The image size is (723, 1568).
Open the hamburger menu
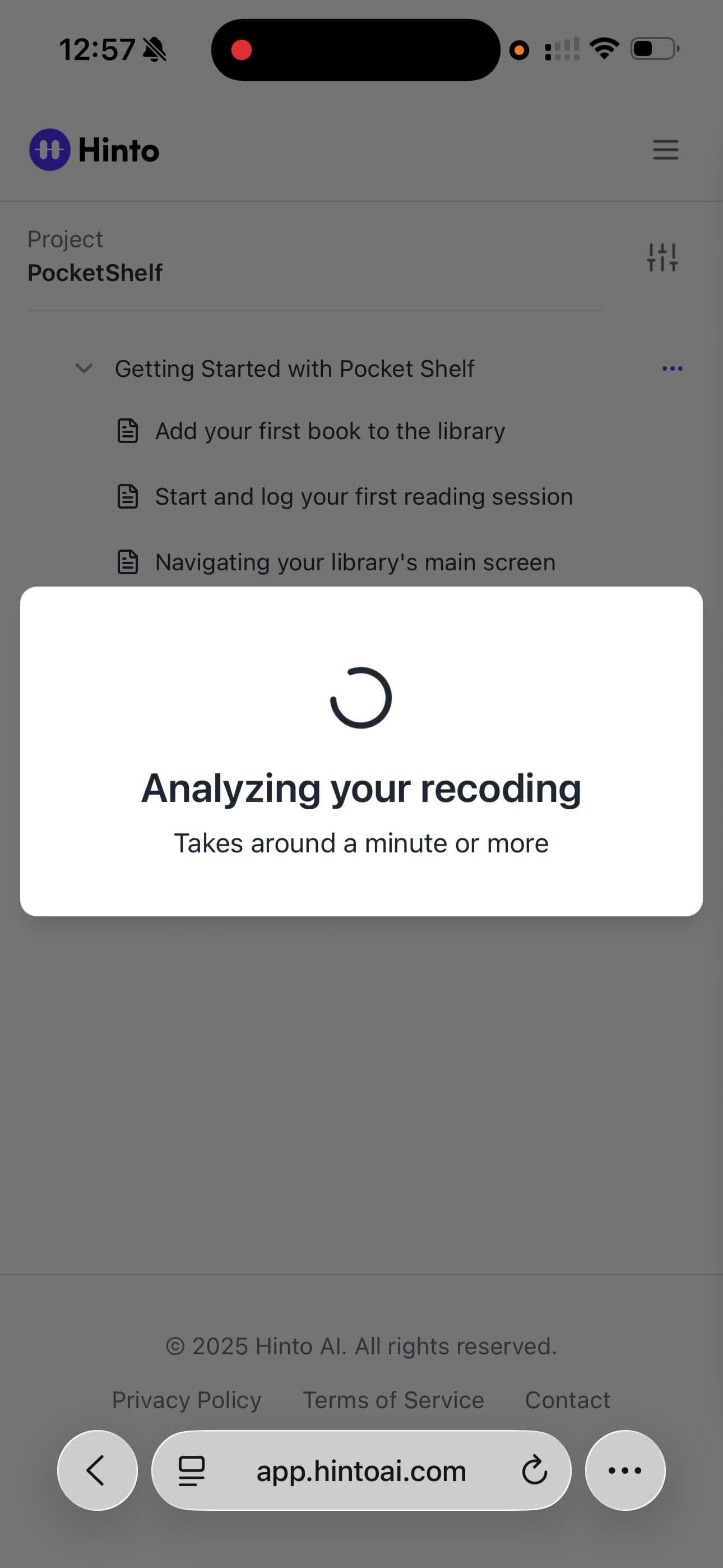[x=665, y=150]
